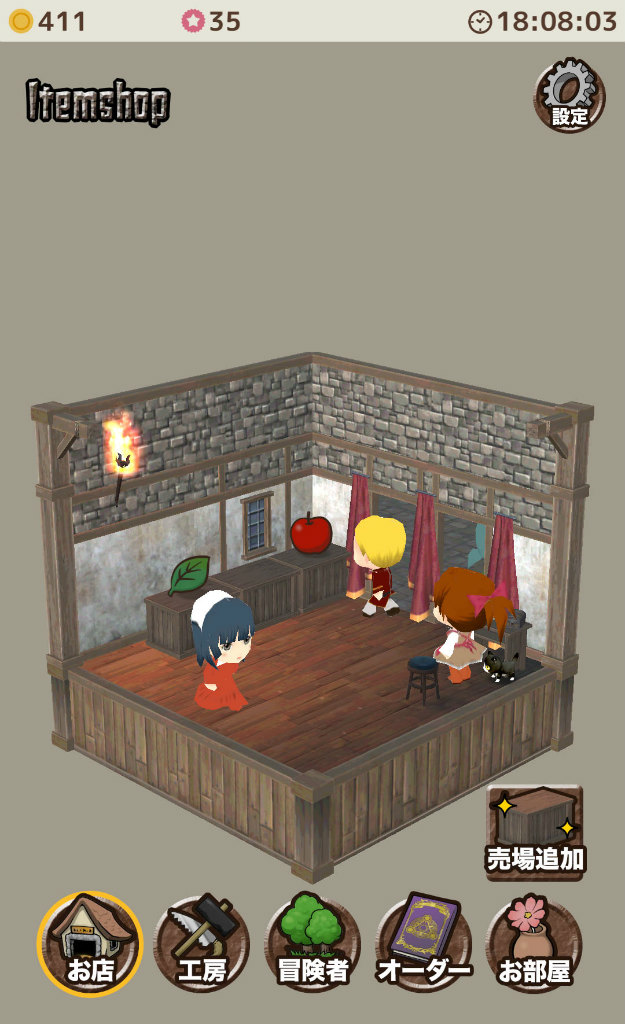Switch to the お部屋 room tab
The image size is (625, 1024).
point(534,943)
